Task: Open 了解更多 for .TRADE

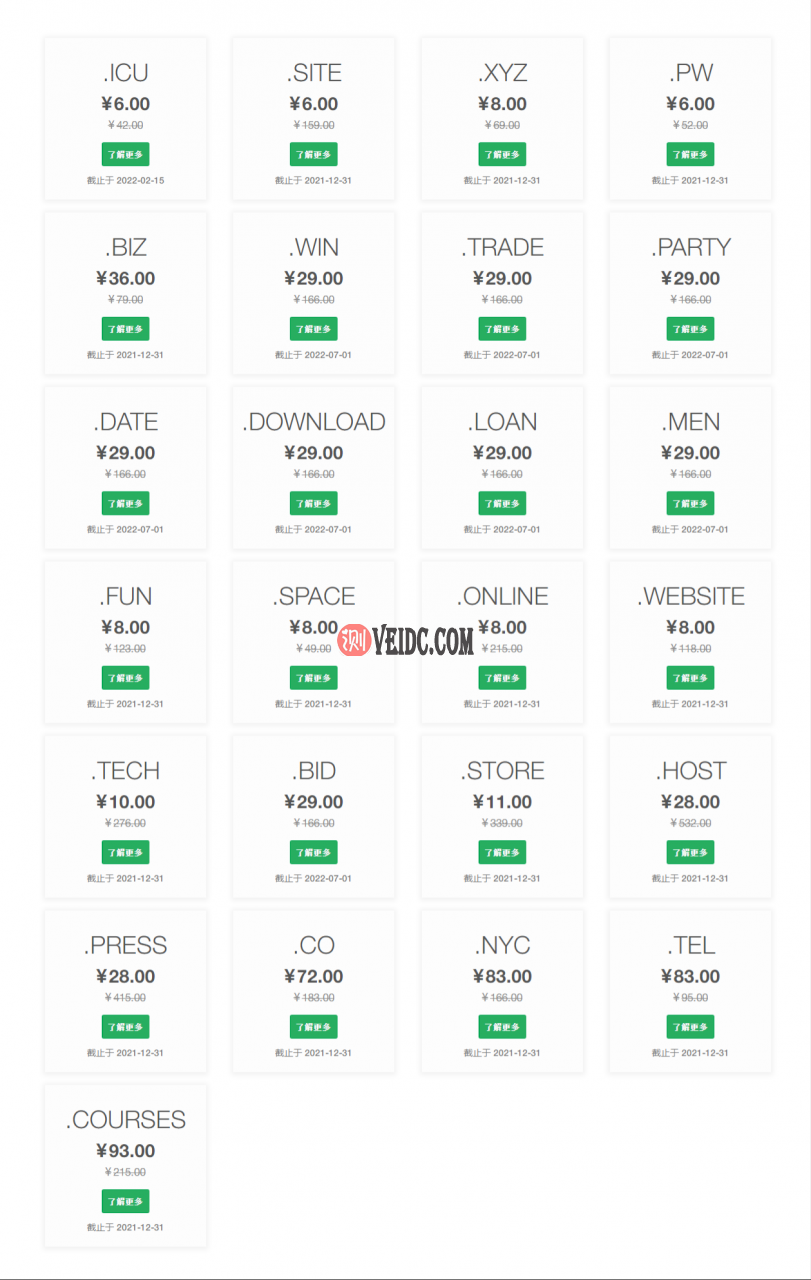Action: coord(502,329)
